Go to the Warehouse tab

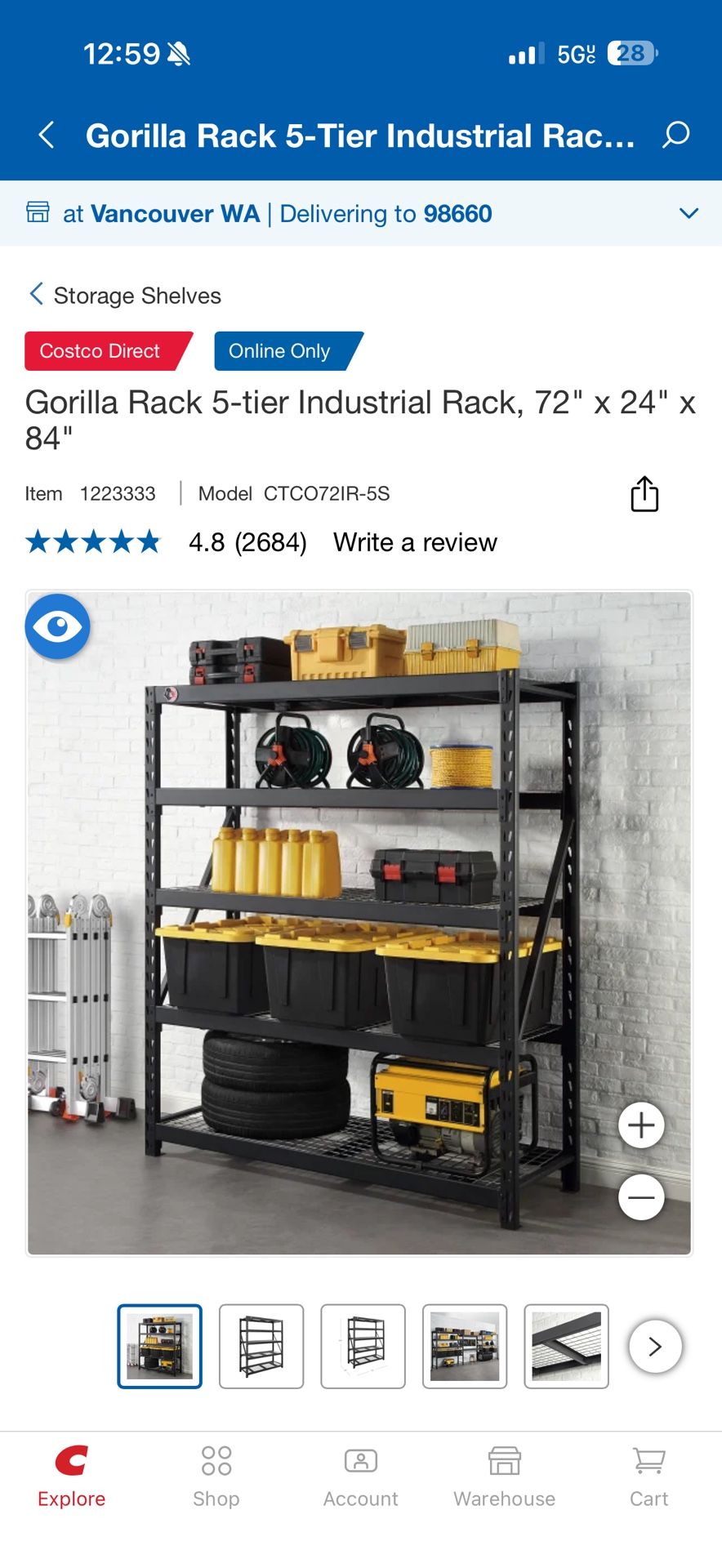coord(504,1477)
